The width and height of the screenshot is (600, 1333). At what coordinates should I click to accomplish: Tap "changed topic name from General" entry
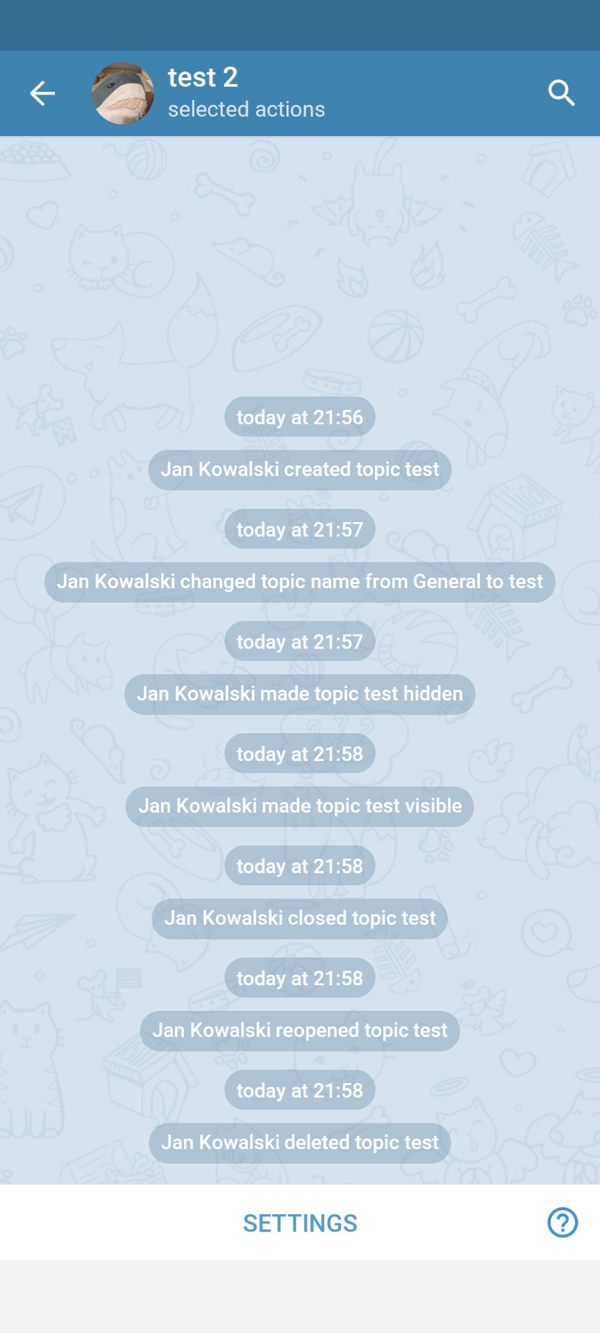(x=300, y=582)
